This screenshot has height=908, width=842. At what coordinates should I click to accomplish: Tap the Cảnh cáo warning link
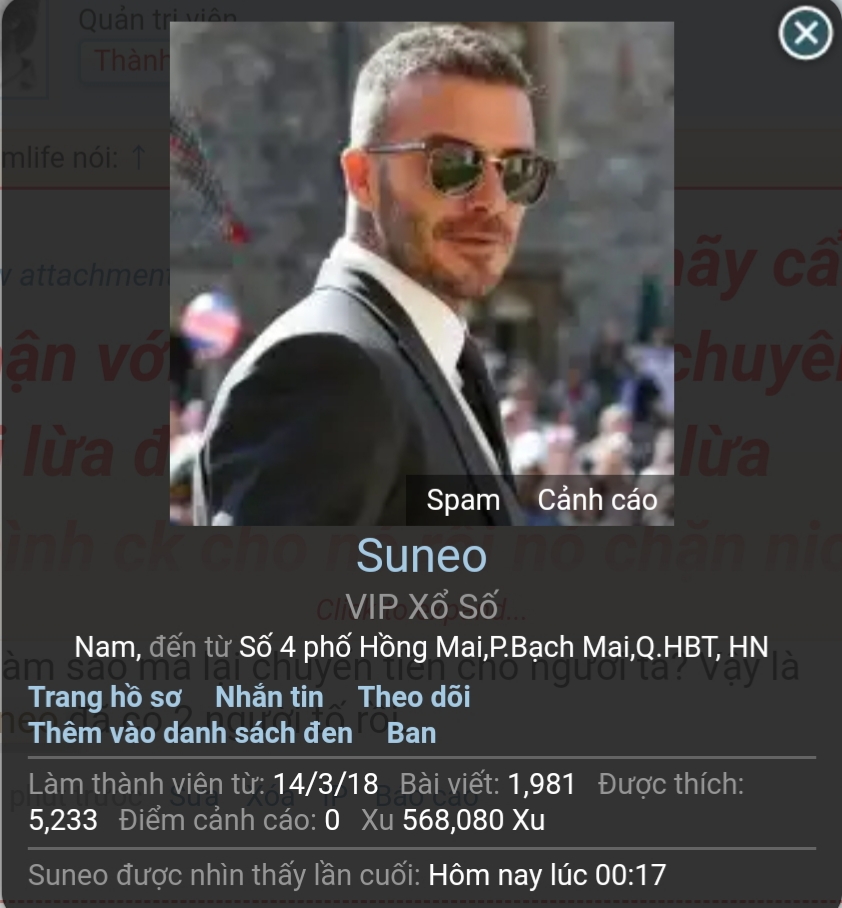pos(597,500)
